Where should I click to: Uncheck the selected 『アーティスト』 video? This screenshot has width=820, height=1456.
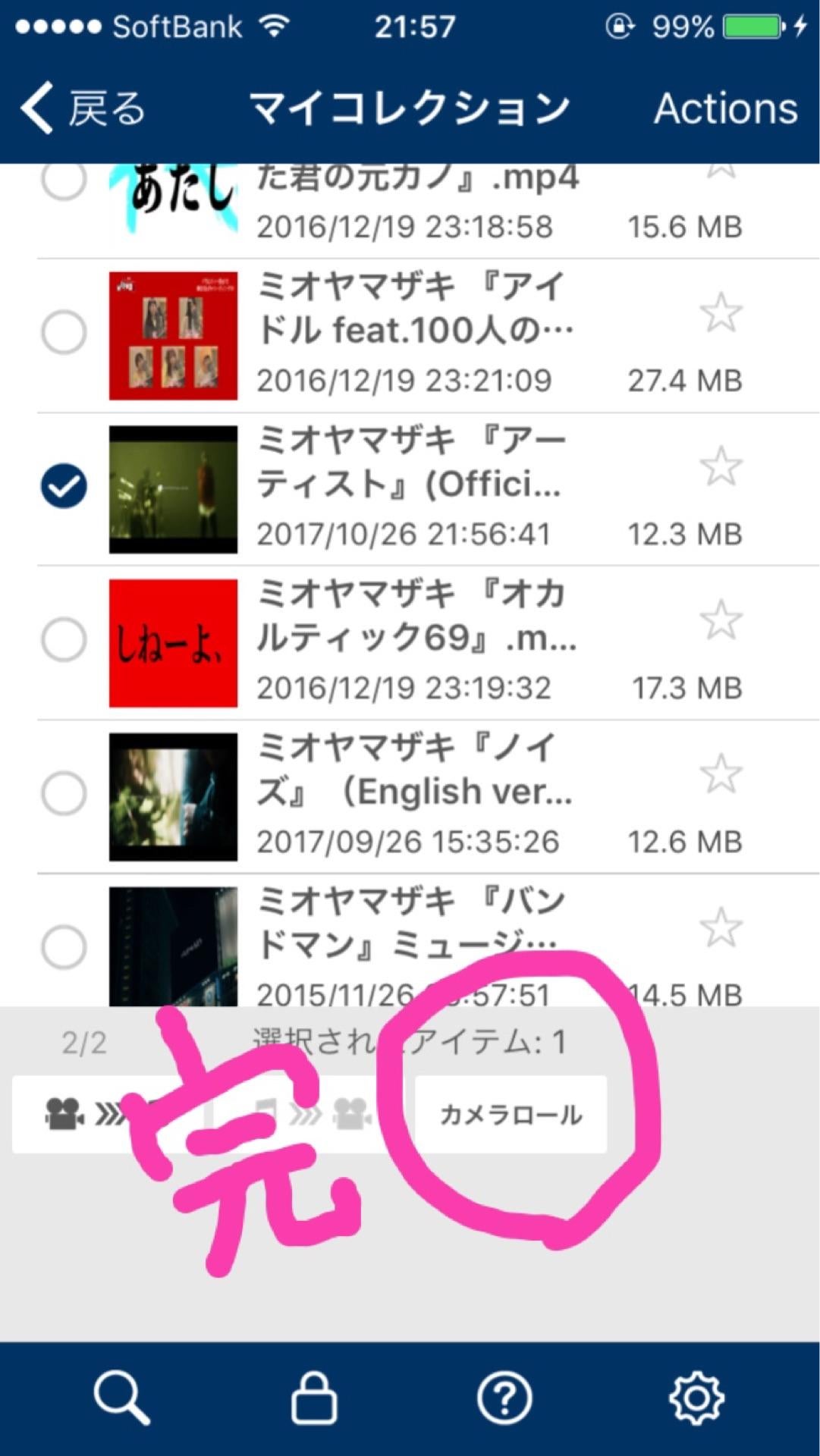[64, 486]
